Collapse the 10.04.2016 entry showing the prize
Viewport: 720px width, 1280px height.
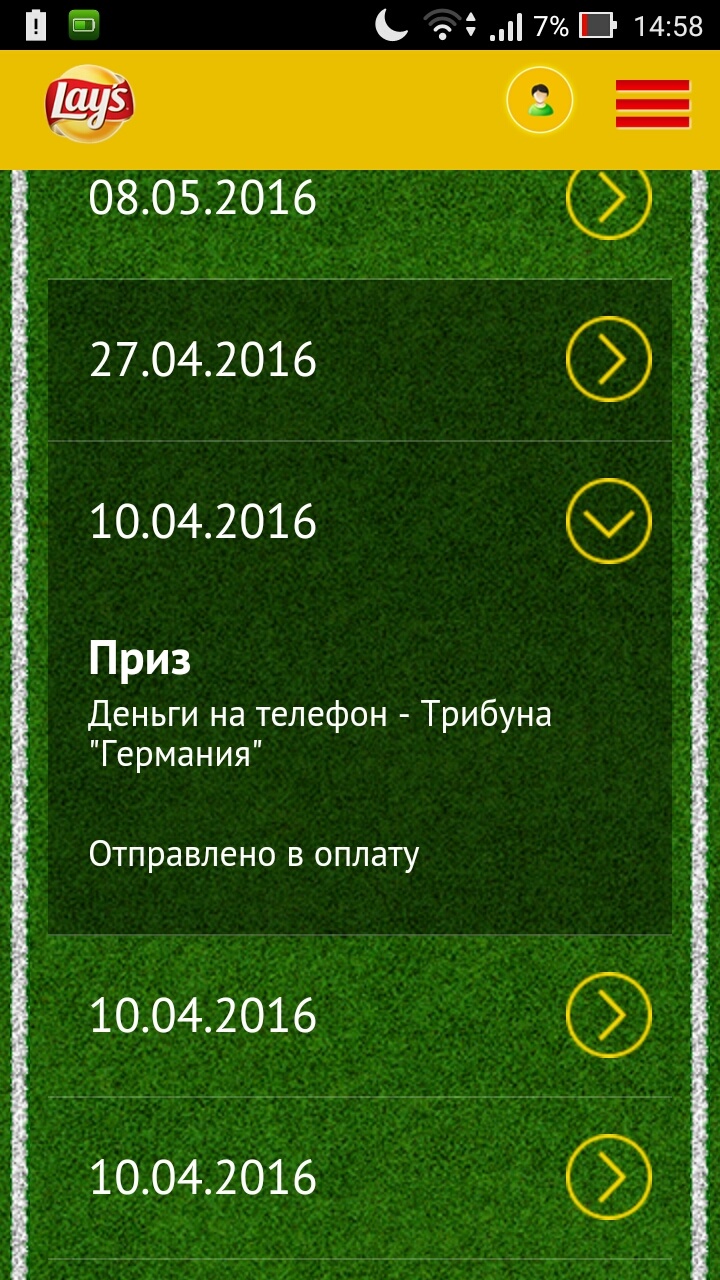pyautogui.click(x=608, y=521)
